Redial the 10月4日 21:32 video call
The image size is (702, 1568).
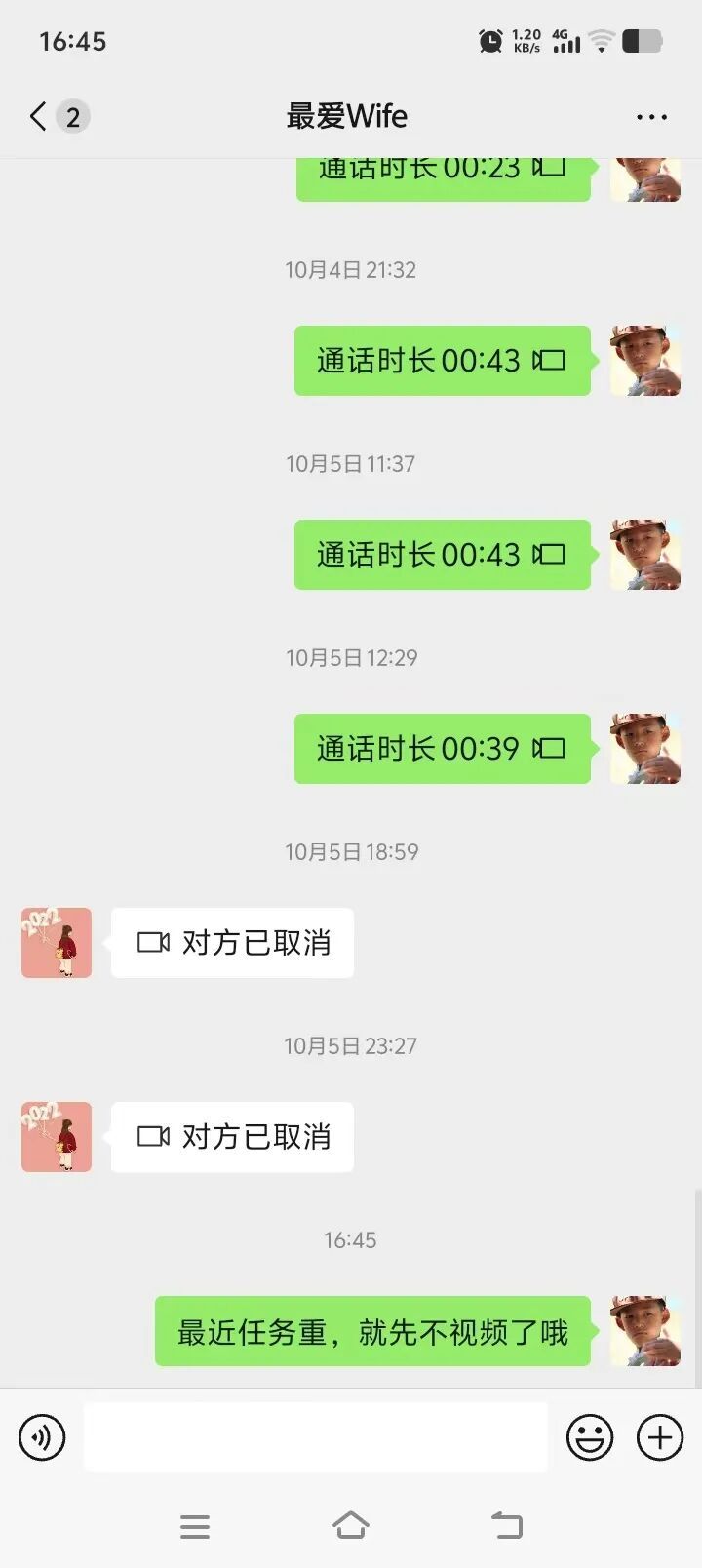pyautogui.click(x=442, y=361)
